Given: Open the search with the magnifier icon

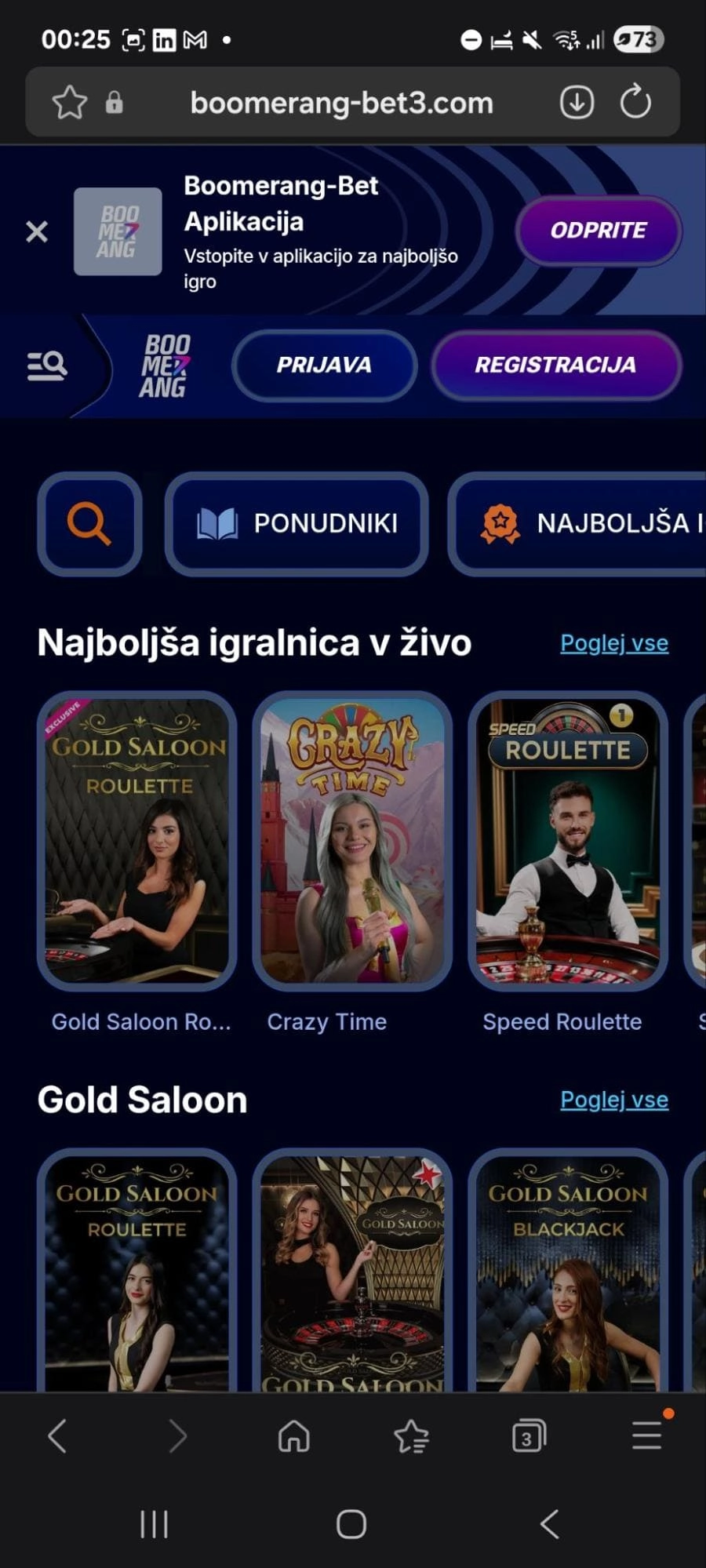Looking at the screenshot, I should point(89,523).
